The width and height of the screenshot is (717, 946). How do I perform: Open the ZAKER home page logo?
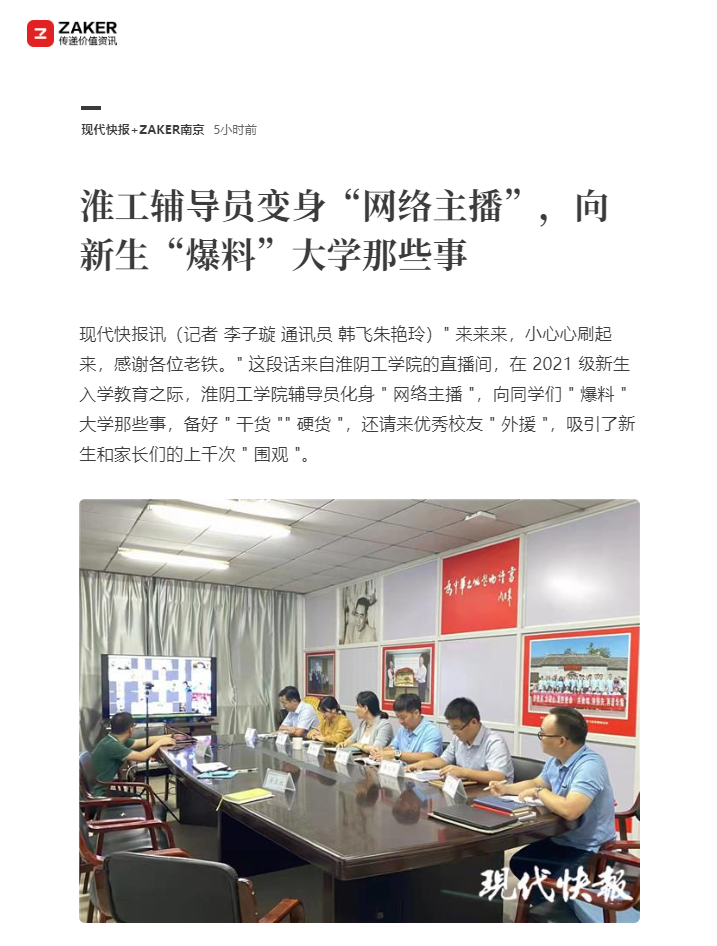point(72,33)
